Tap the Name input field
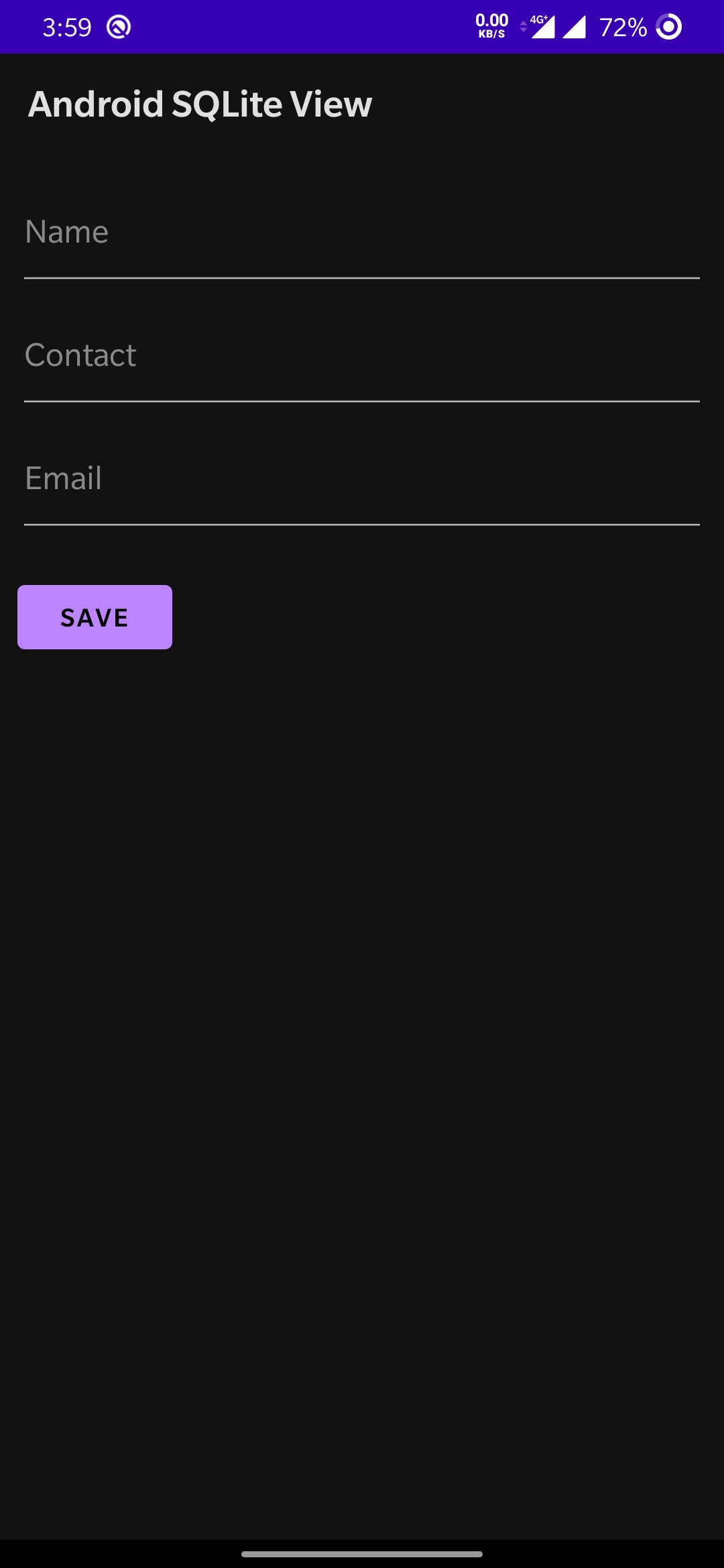This screenshot has width=724, height=1568. (x=362, y=233)
